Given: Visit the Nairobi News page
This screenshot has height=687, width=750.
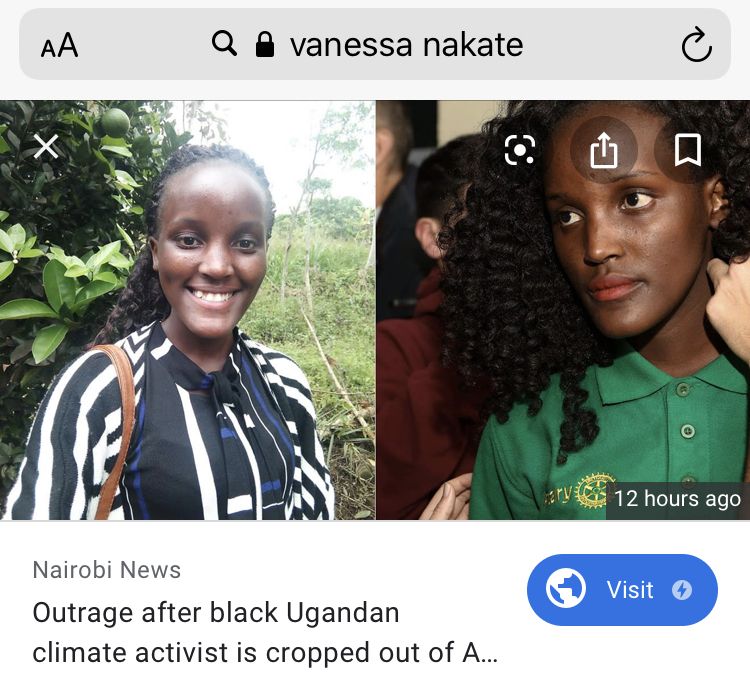Looking at the screenshot, I should [622, 590].
